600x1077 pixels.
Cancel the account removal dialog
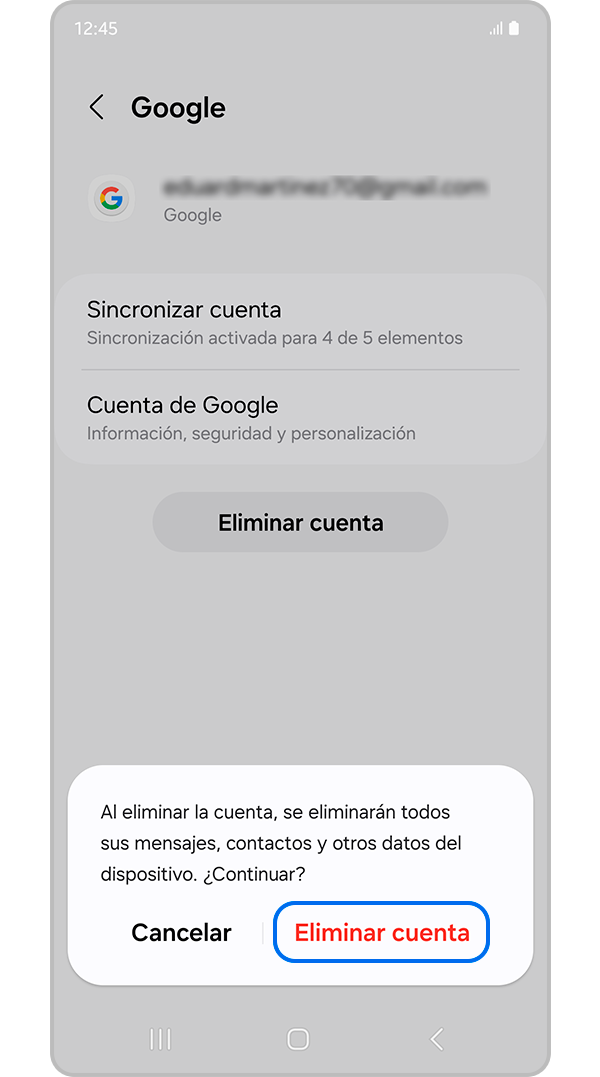click(181, 933)
